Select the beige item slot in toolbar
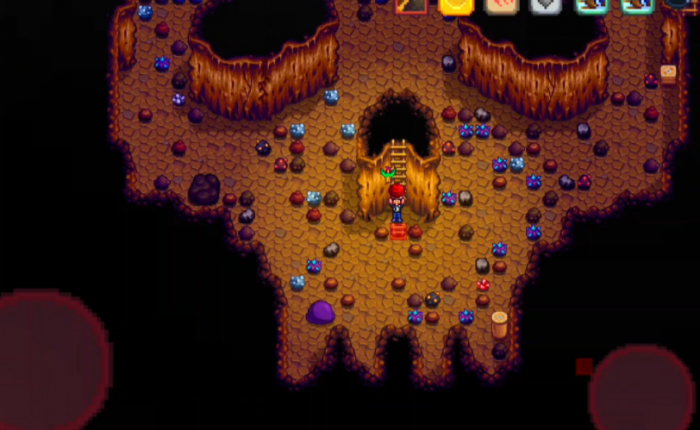 coord(501,5)
